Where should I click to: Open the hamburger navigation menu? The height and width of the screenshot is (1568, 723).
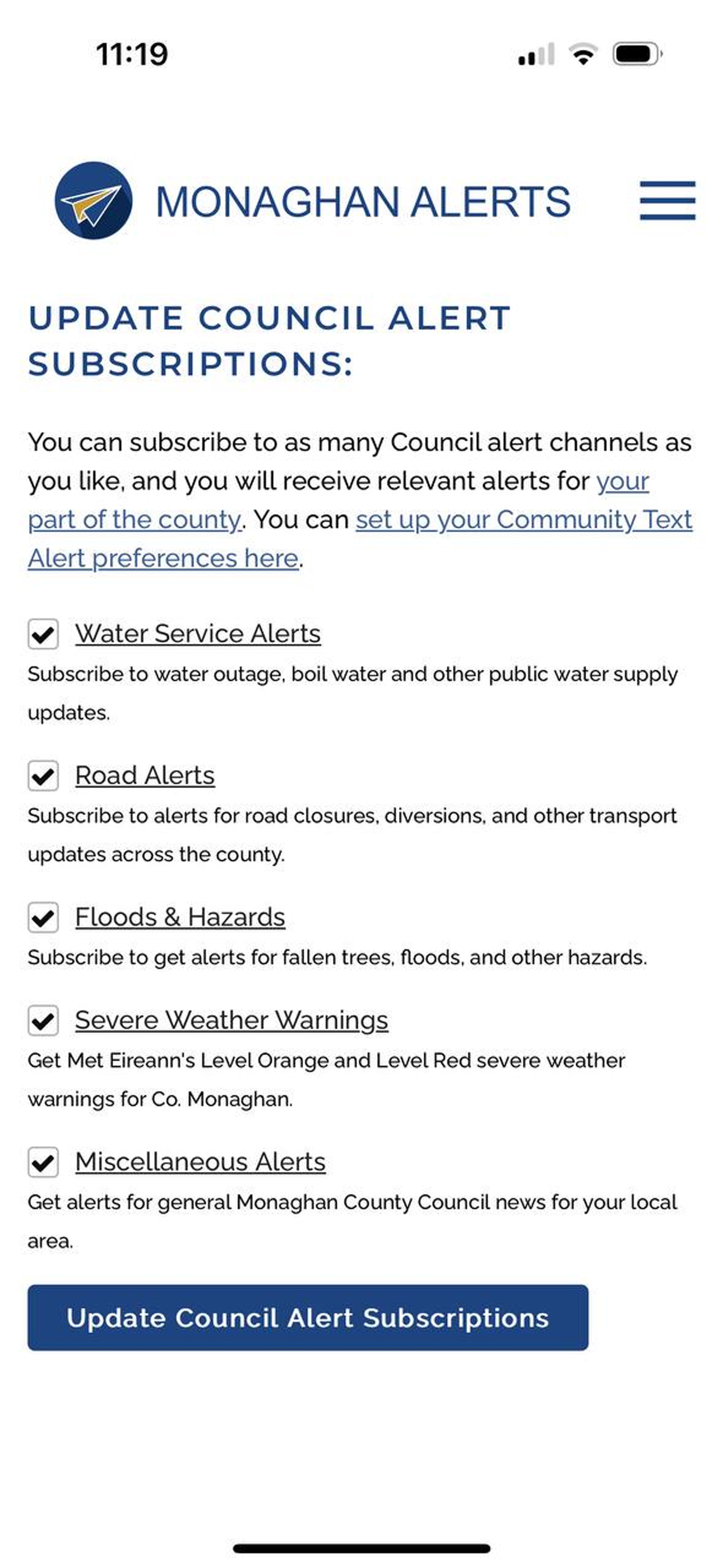coord(667,202)
